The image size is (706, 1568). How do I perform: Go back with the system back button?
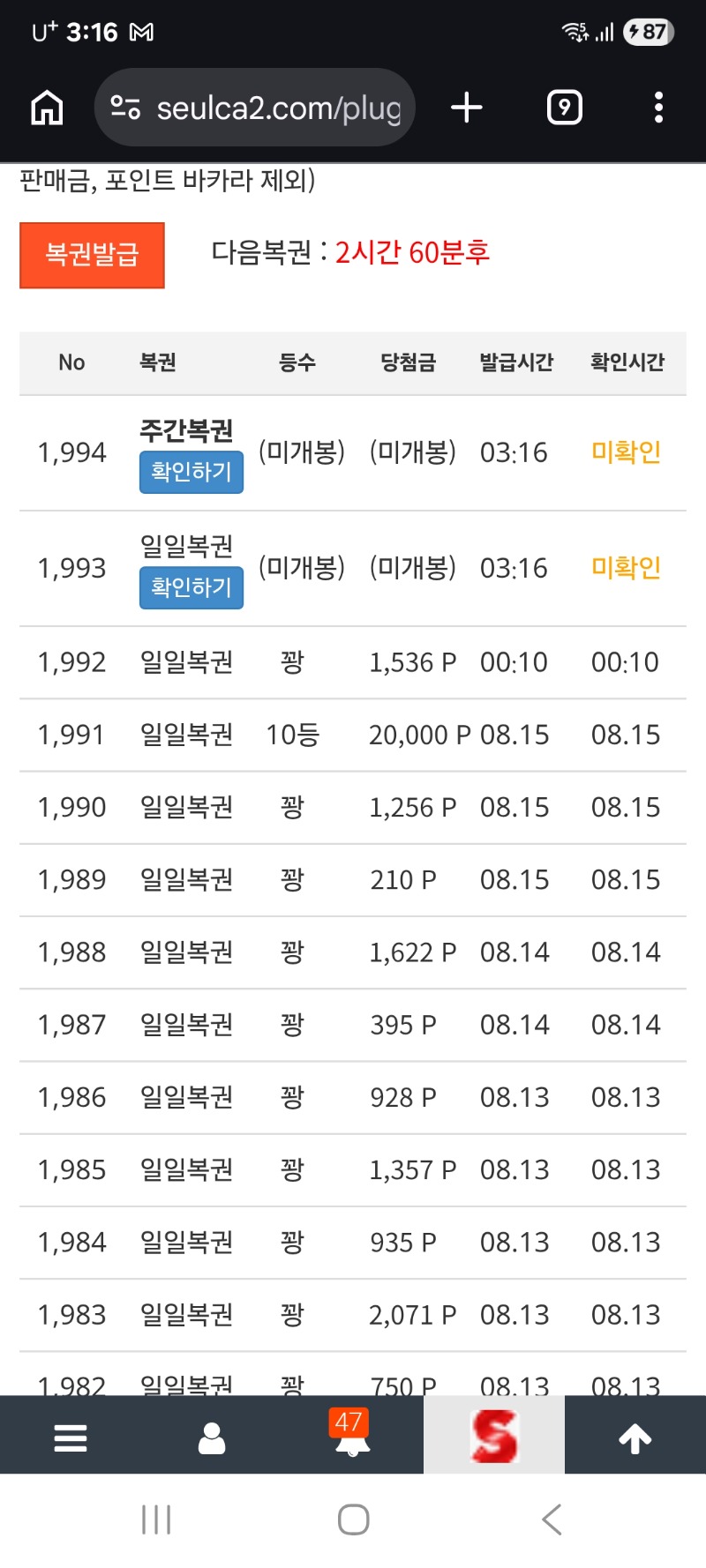[x=552, y=1519]
